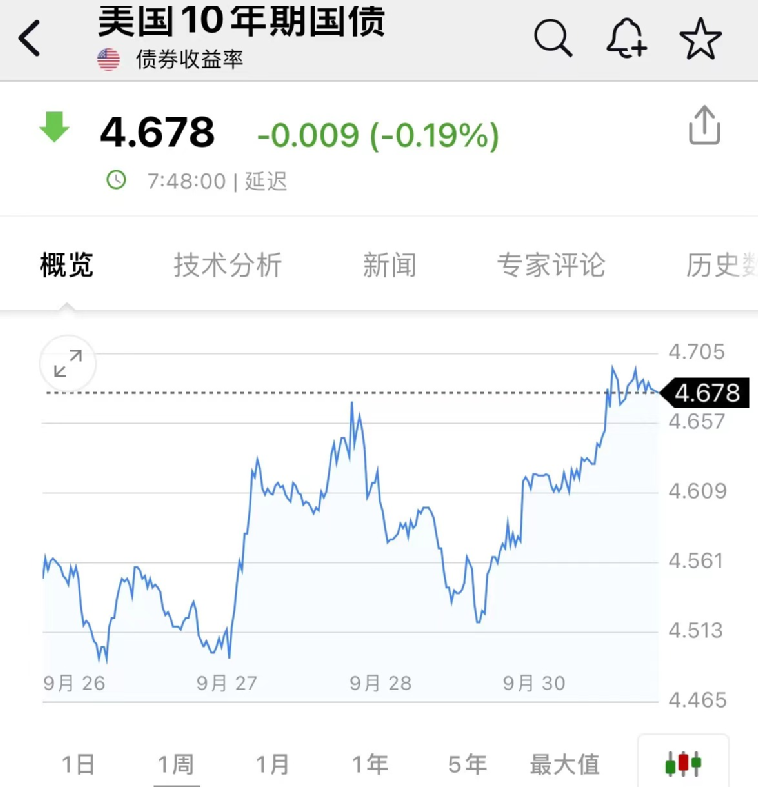758x787 pixels.
Task: Show the 1月 chart range
Action: click(273, 765)
